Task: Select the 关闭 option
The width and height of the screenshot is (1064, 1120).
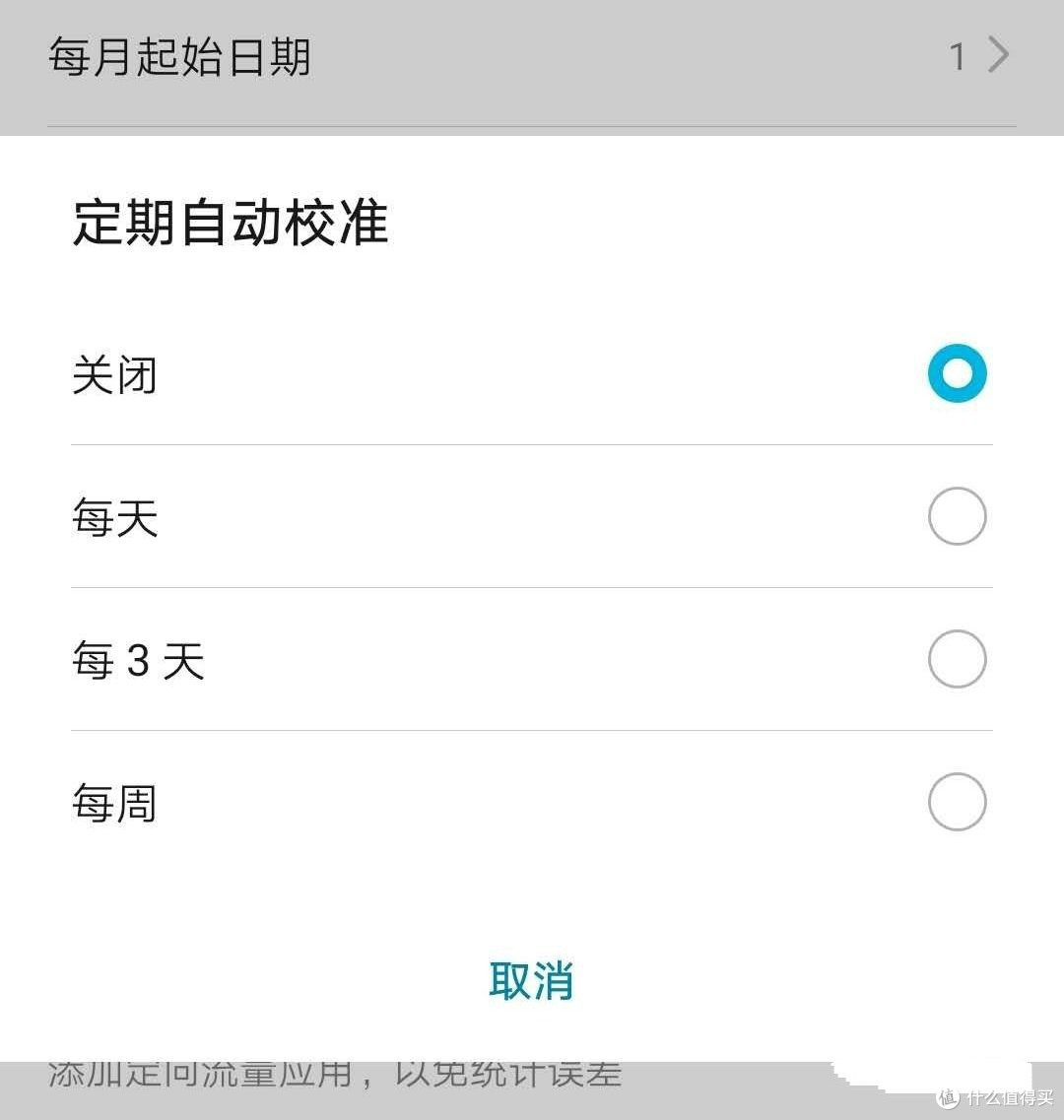Action: tap(957, 374)
